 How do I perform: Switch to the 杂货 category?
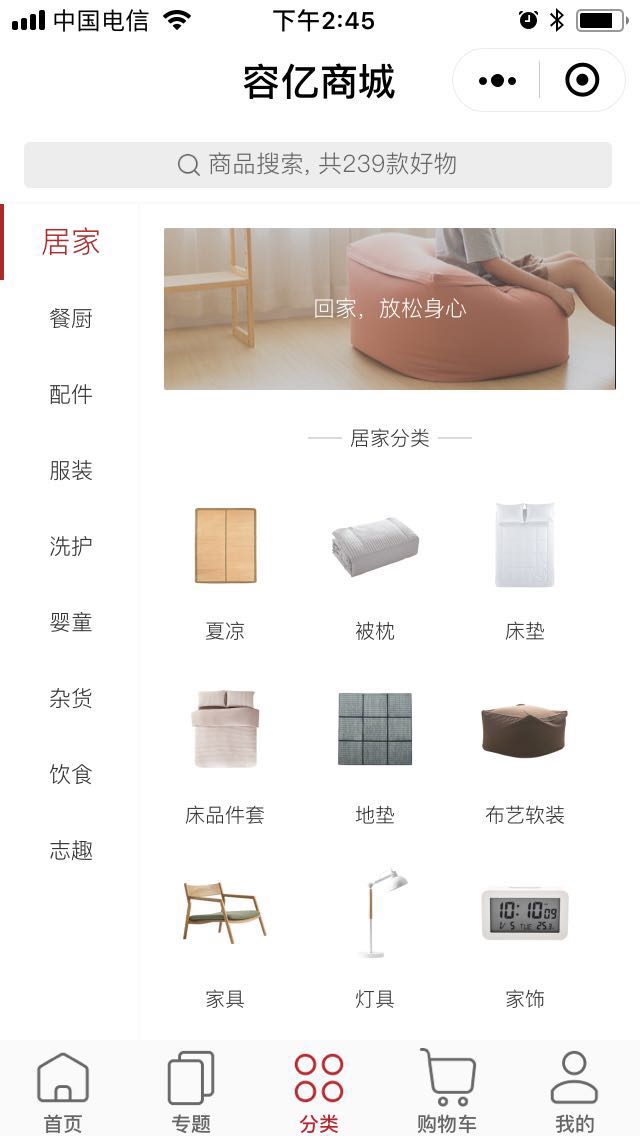tap(70, 699)
